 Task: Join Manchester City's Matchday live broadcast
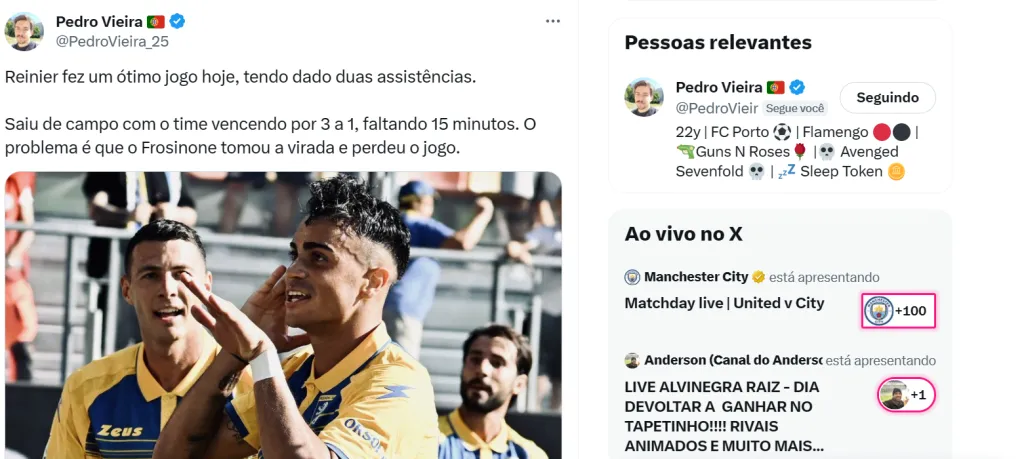[x=724, y=303]
